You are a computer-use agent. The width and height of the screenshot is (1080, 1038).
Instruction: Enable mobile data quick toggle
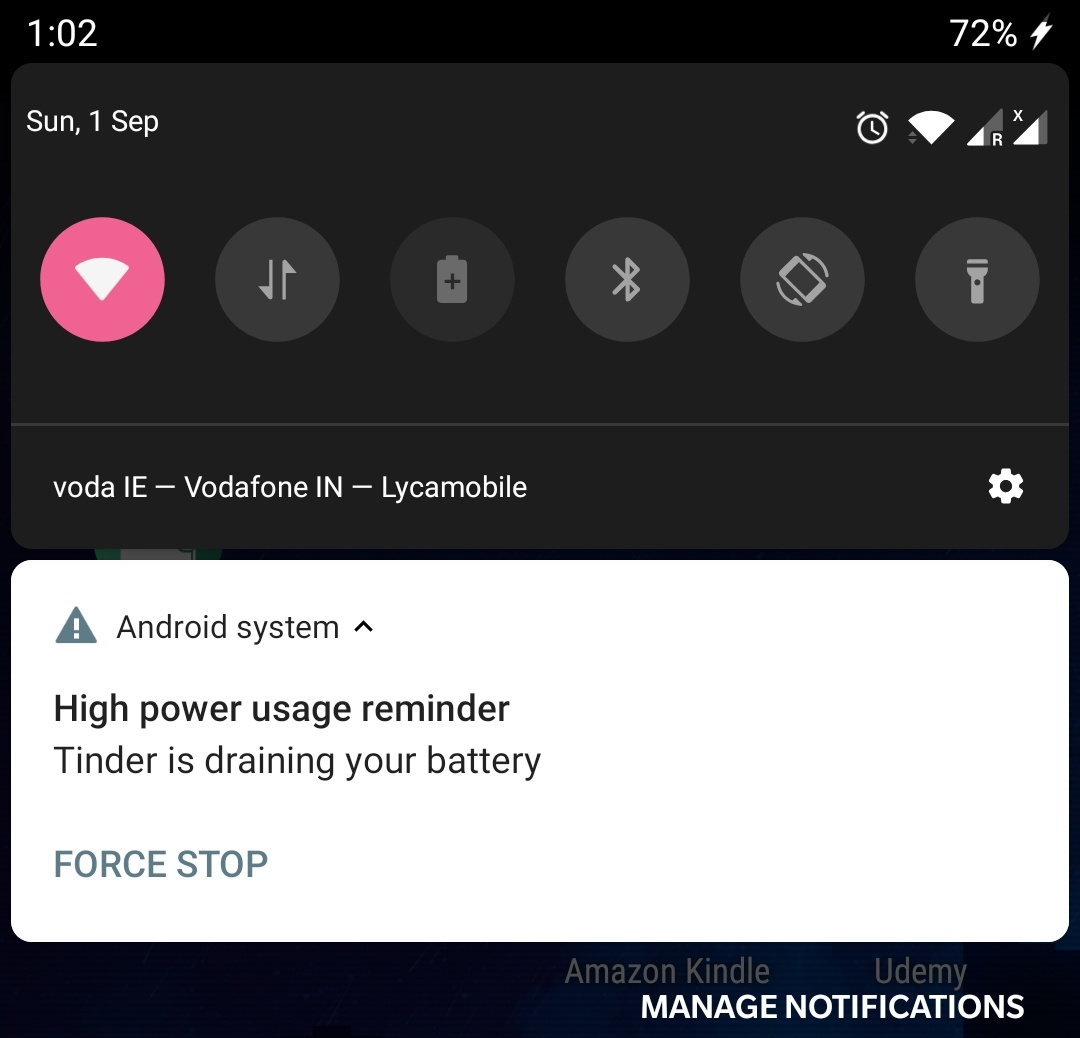click(277, 280)
